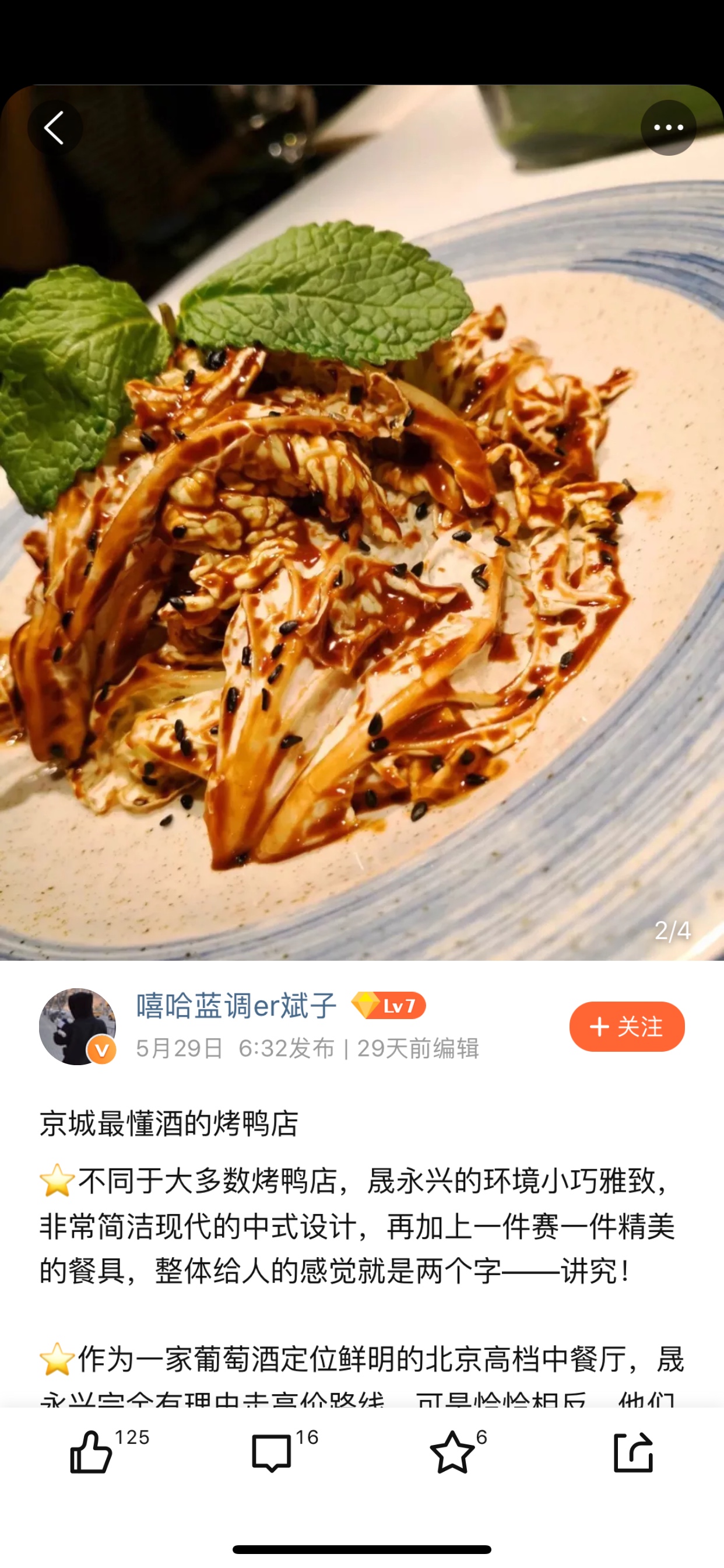Screen dimensions: 724x1568
Task: Open 嘻哈蓝调er斌子's profile avatar
Action: pyautogui.click(x=78, y=1026)
